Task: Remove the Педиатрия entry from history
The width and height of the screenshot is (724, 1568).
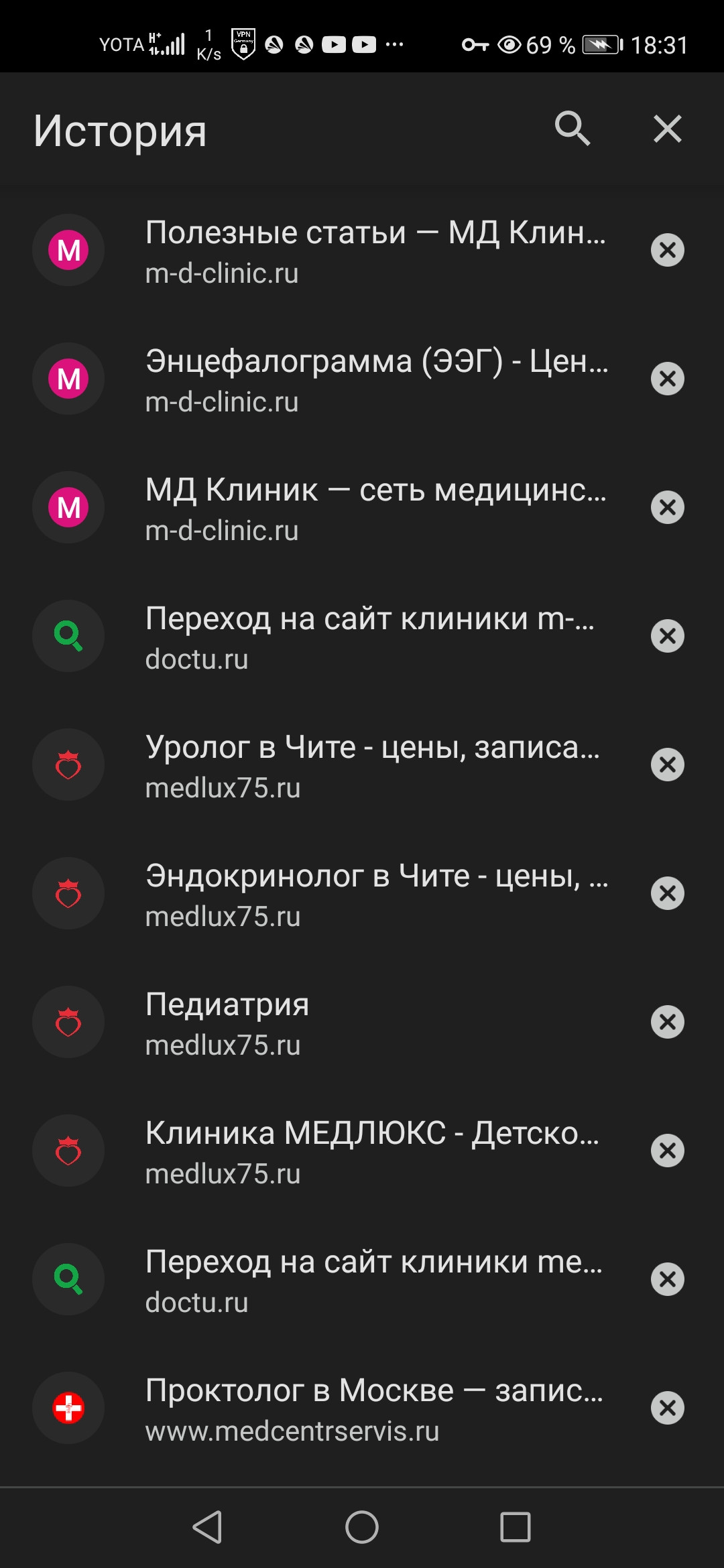Action: [668, 1022]
